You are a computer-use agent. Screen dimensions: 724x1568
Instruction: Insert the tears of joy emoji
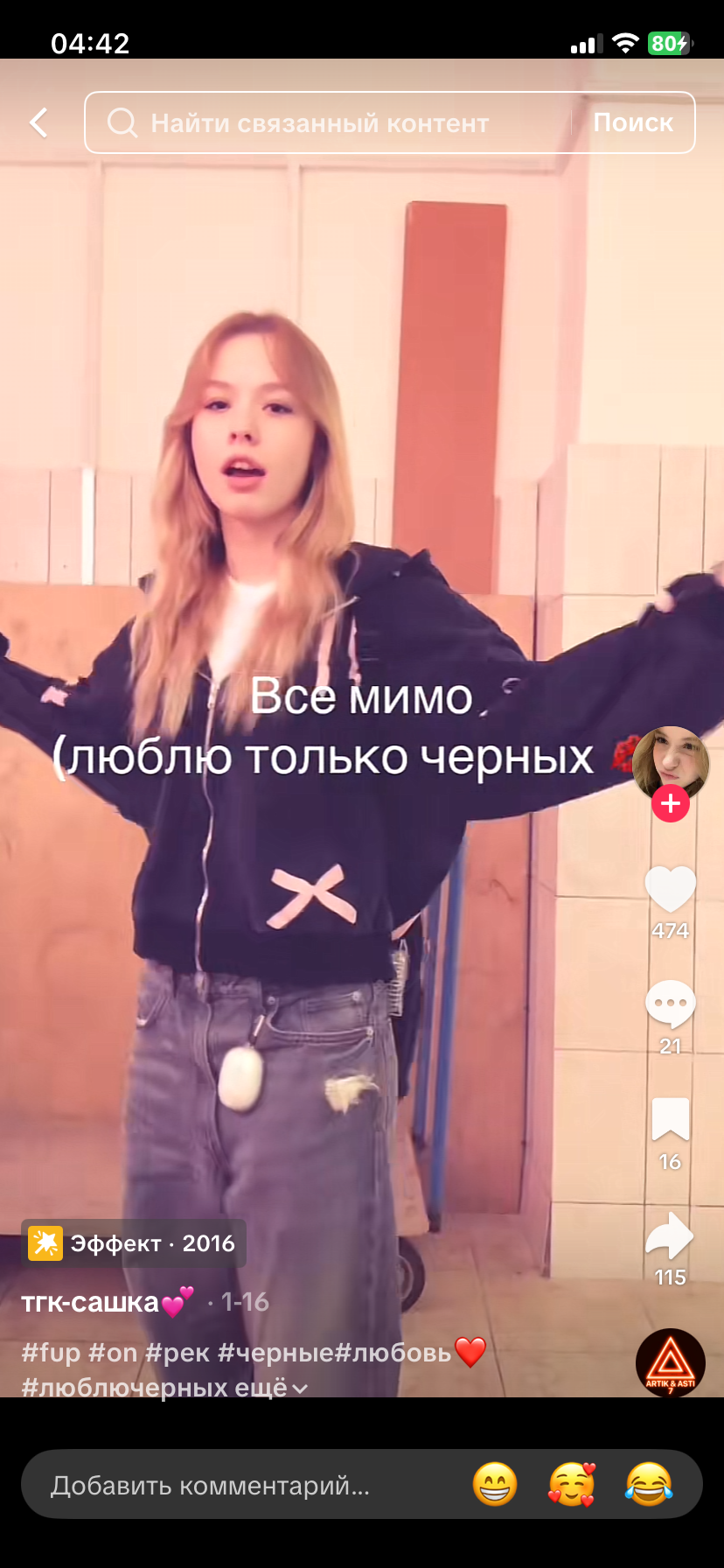(649, 1485)
